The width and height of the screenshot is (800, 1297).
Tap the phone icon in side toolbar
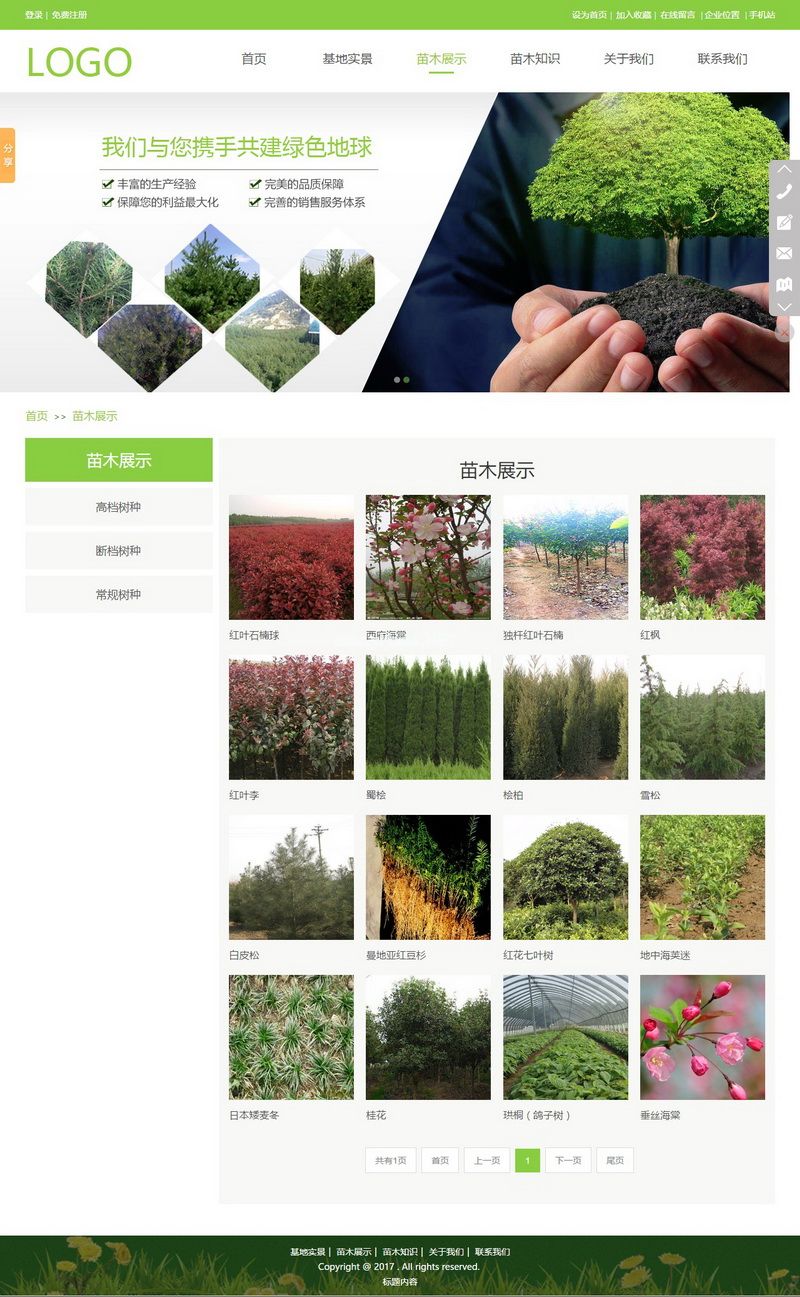[x=784, y=192]
